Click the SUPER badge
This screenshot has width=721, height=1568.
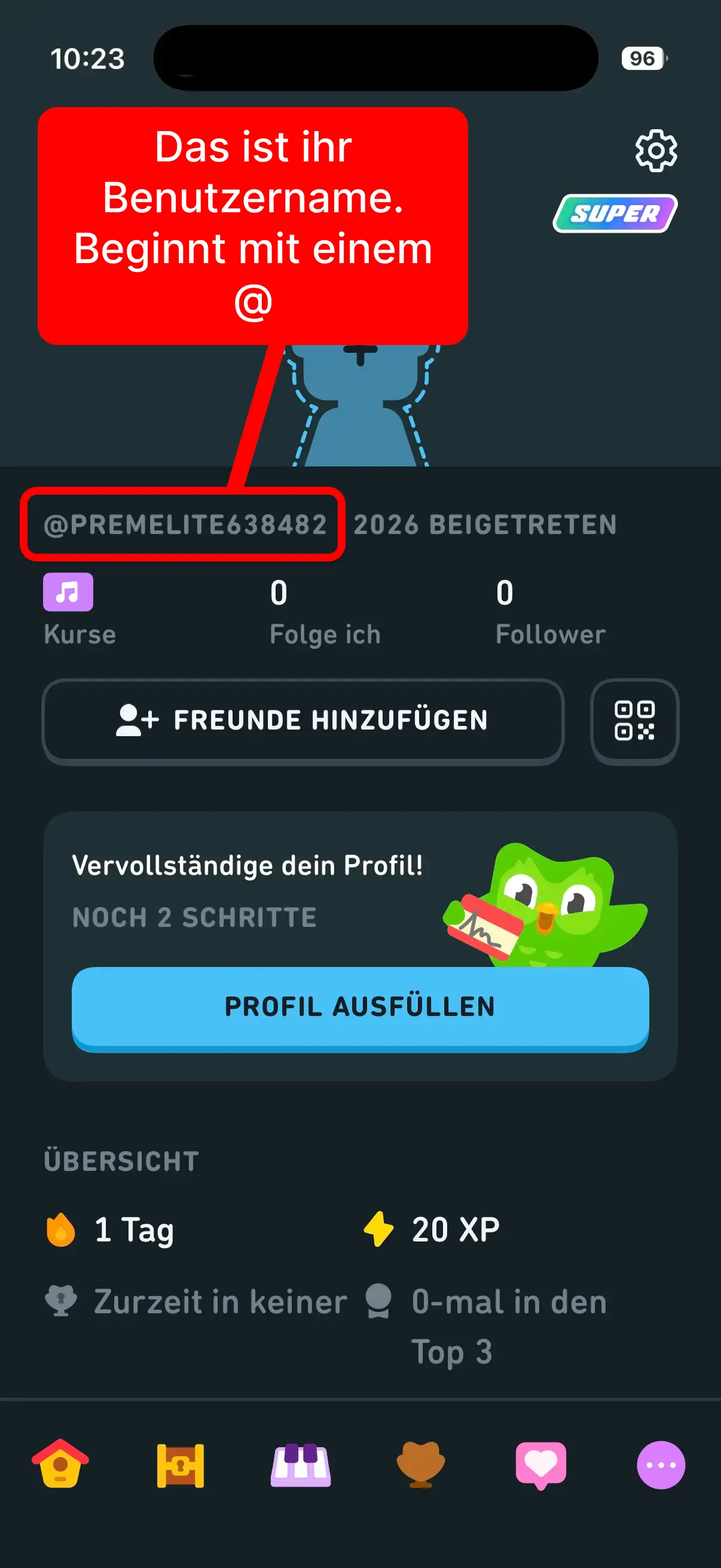[x=615, y=213]
